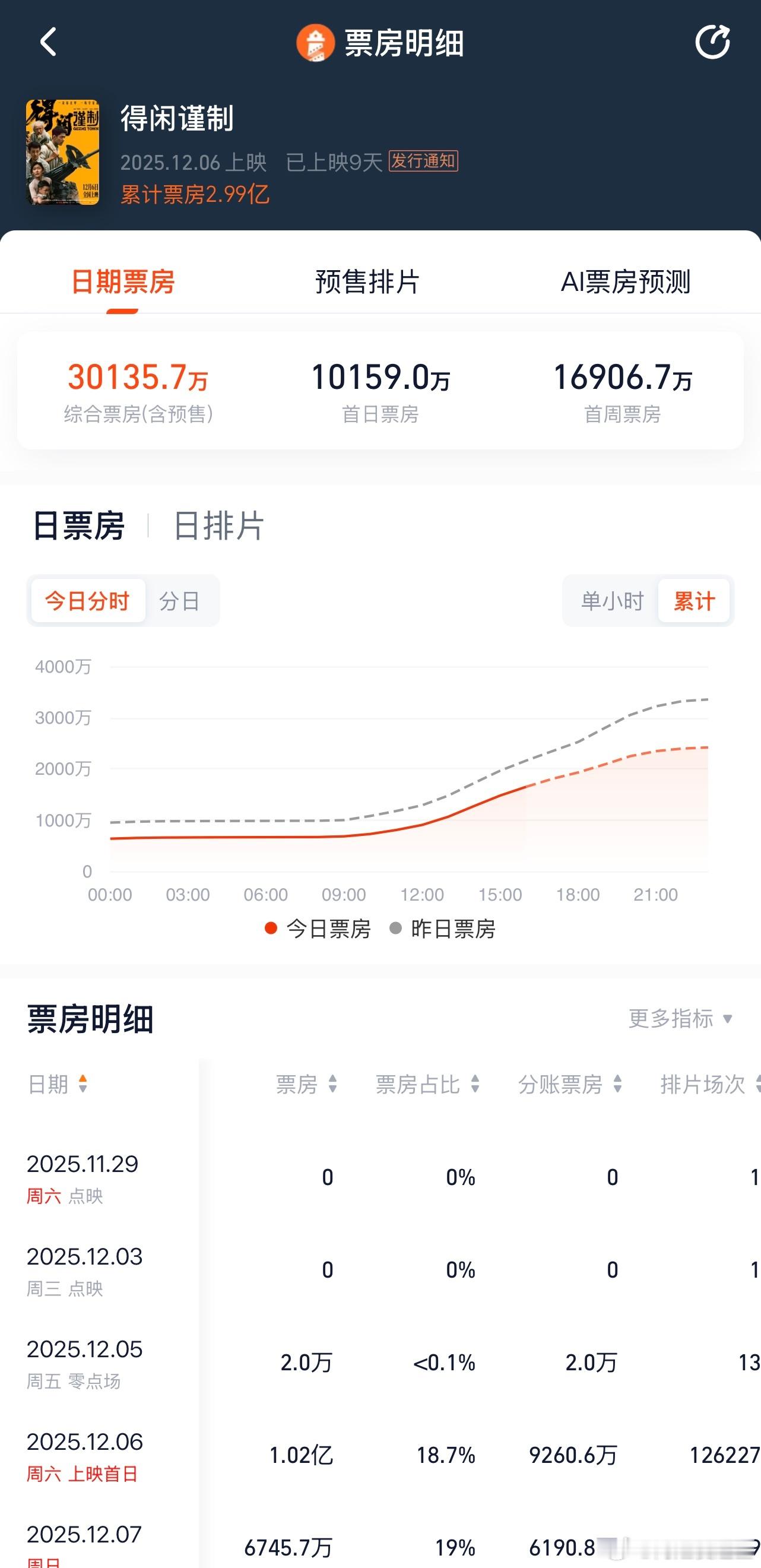Switch chart to 分日 view
Screen dimensions: 761x1568
(182, 600)
